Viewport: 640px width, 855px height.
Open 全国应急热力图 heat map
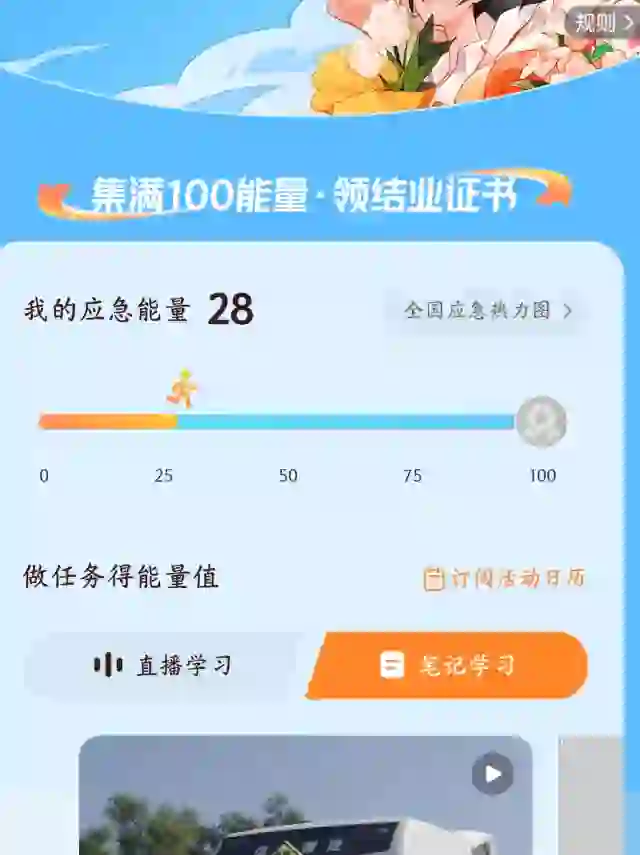[x=487, y=311]
